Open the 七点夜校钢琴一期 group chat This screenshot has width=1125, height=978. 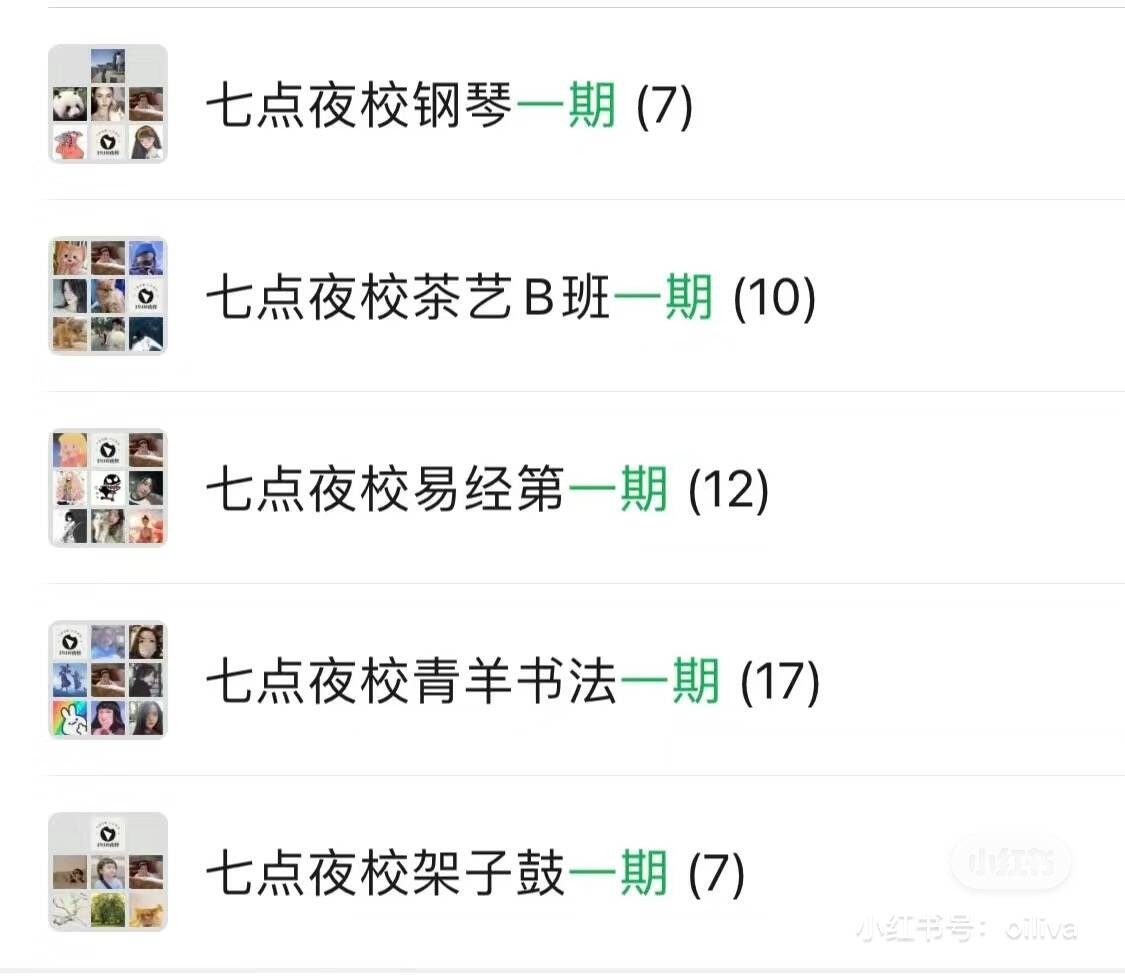click(x=450, y=105)
